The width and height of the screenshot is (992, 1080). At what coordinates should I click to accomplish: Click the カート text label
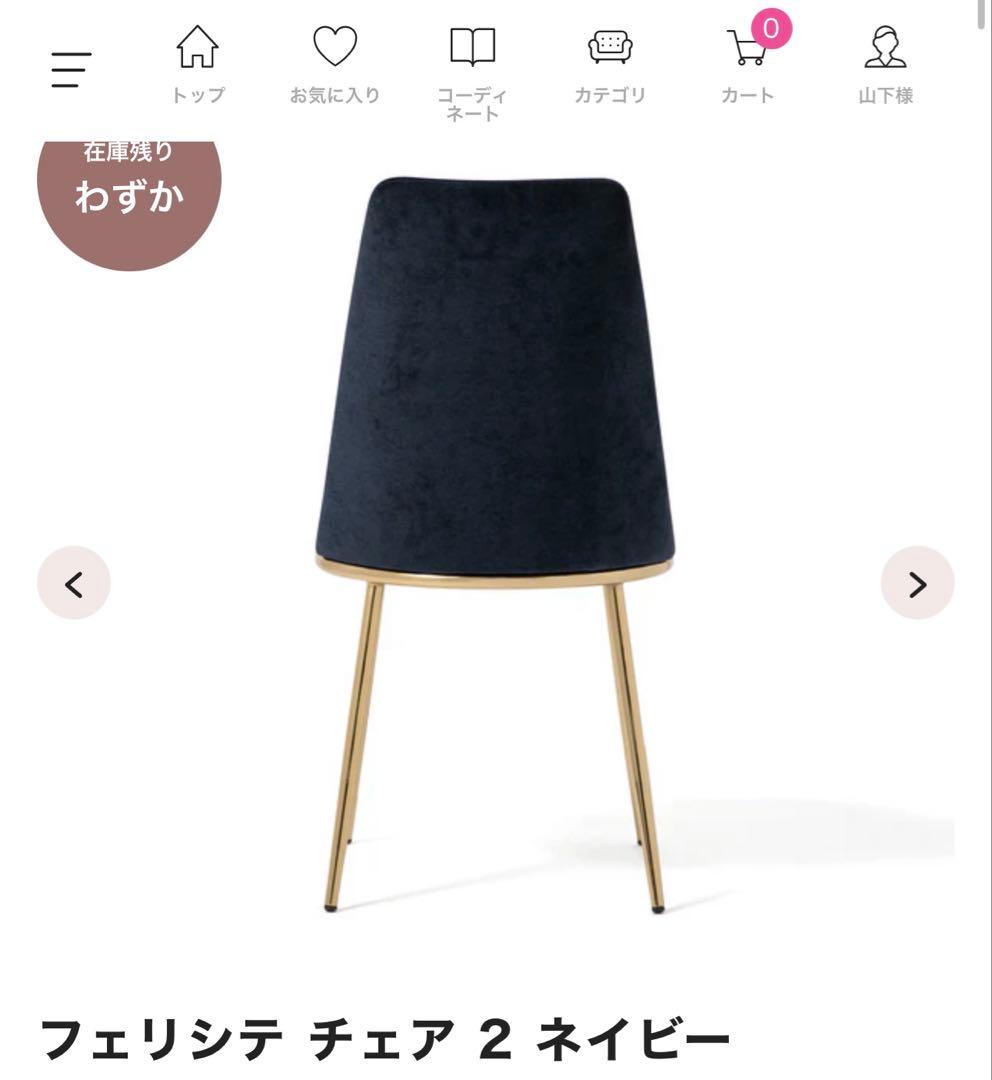(748, 95)
